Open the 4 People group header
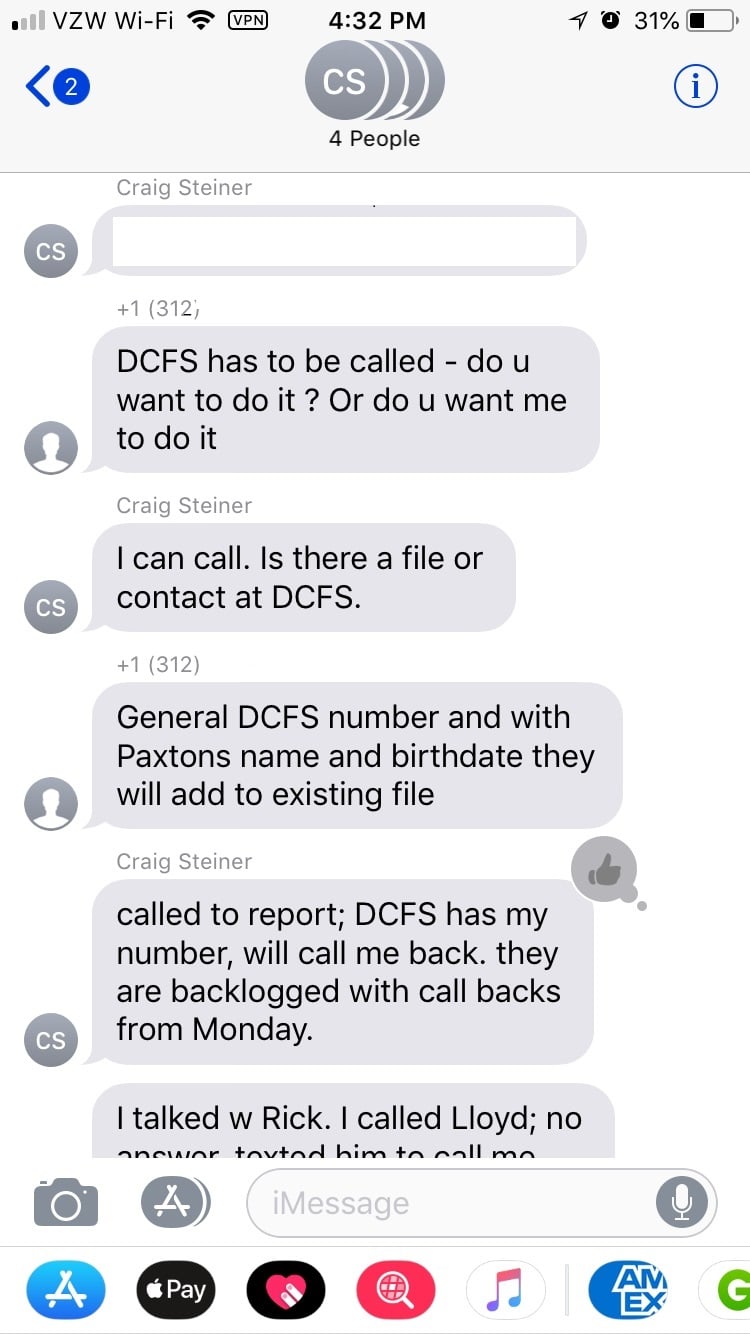 374,97
